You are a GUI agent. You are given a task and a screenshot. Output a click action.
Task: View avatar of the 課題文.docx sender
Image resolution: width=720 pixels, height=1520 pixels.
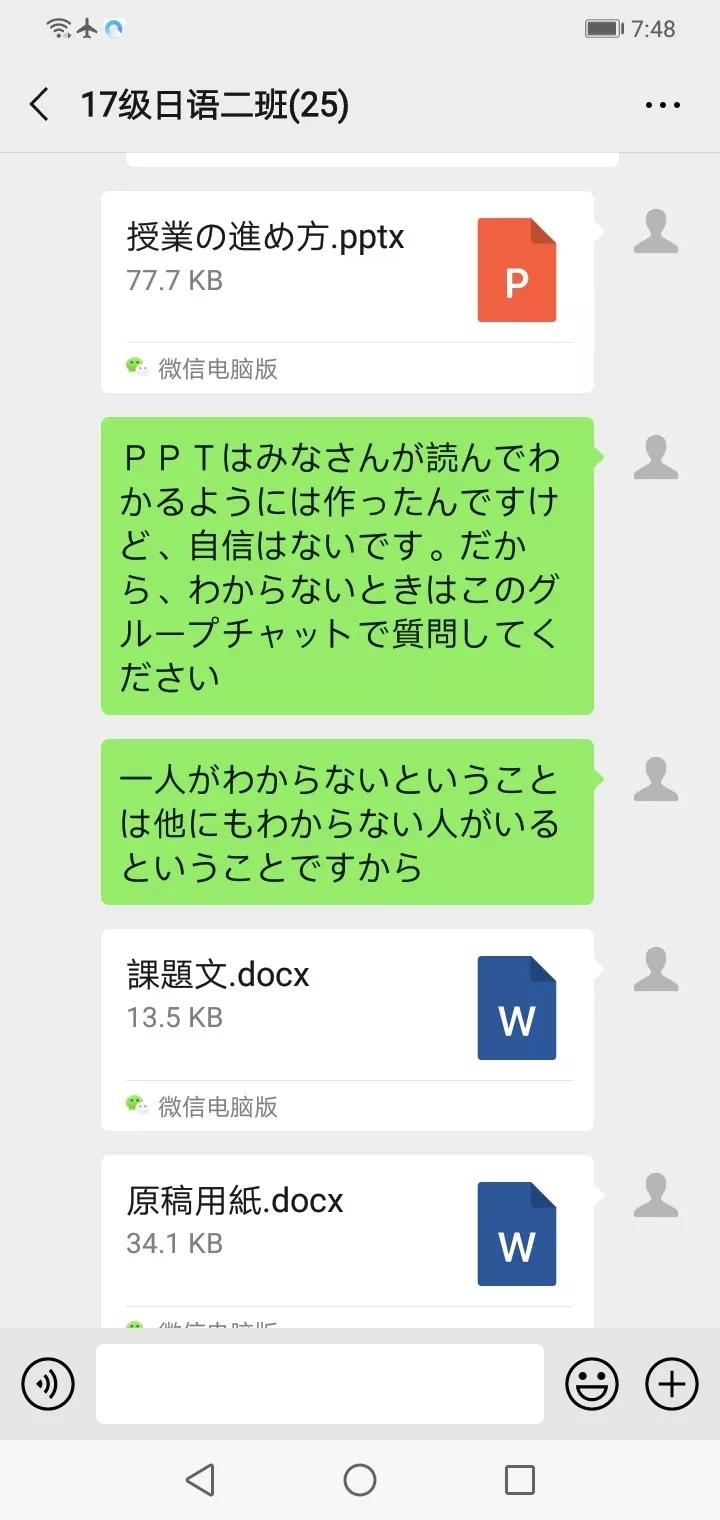[656, 970]
